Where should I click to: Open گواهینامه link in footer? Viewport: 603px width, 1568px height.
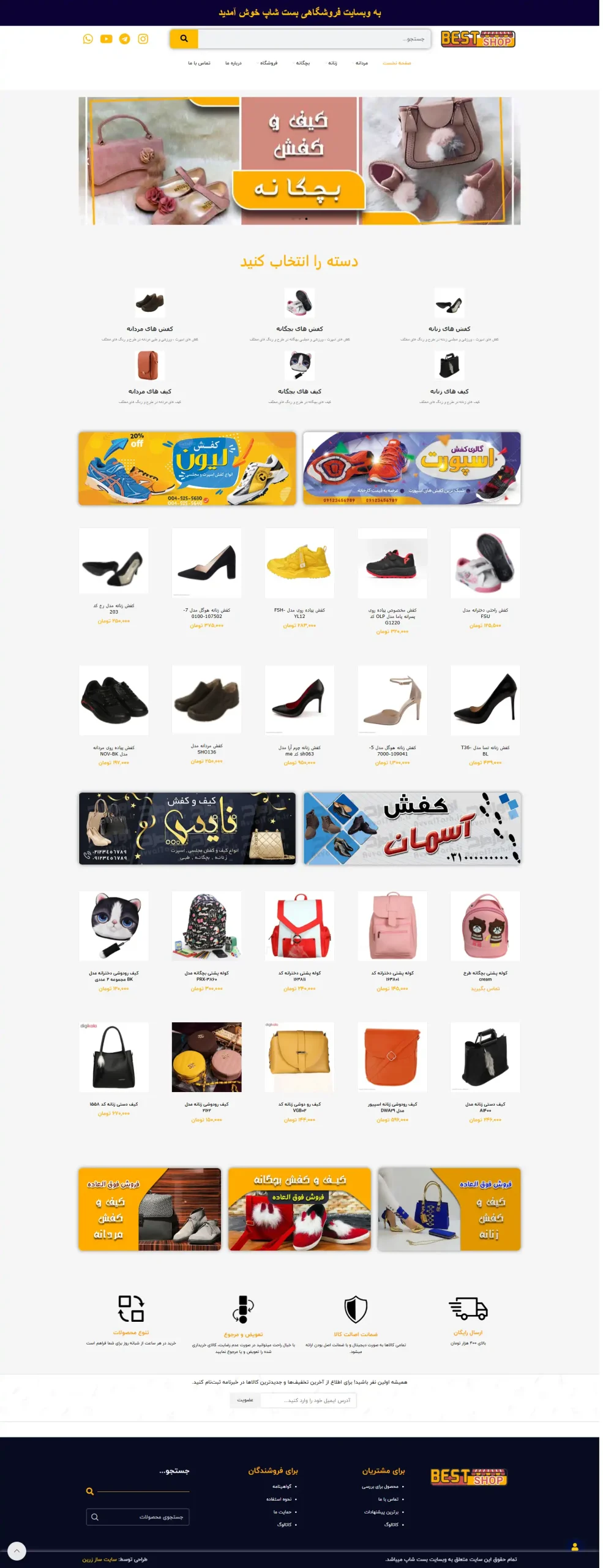tap(282, 1487)
